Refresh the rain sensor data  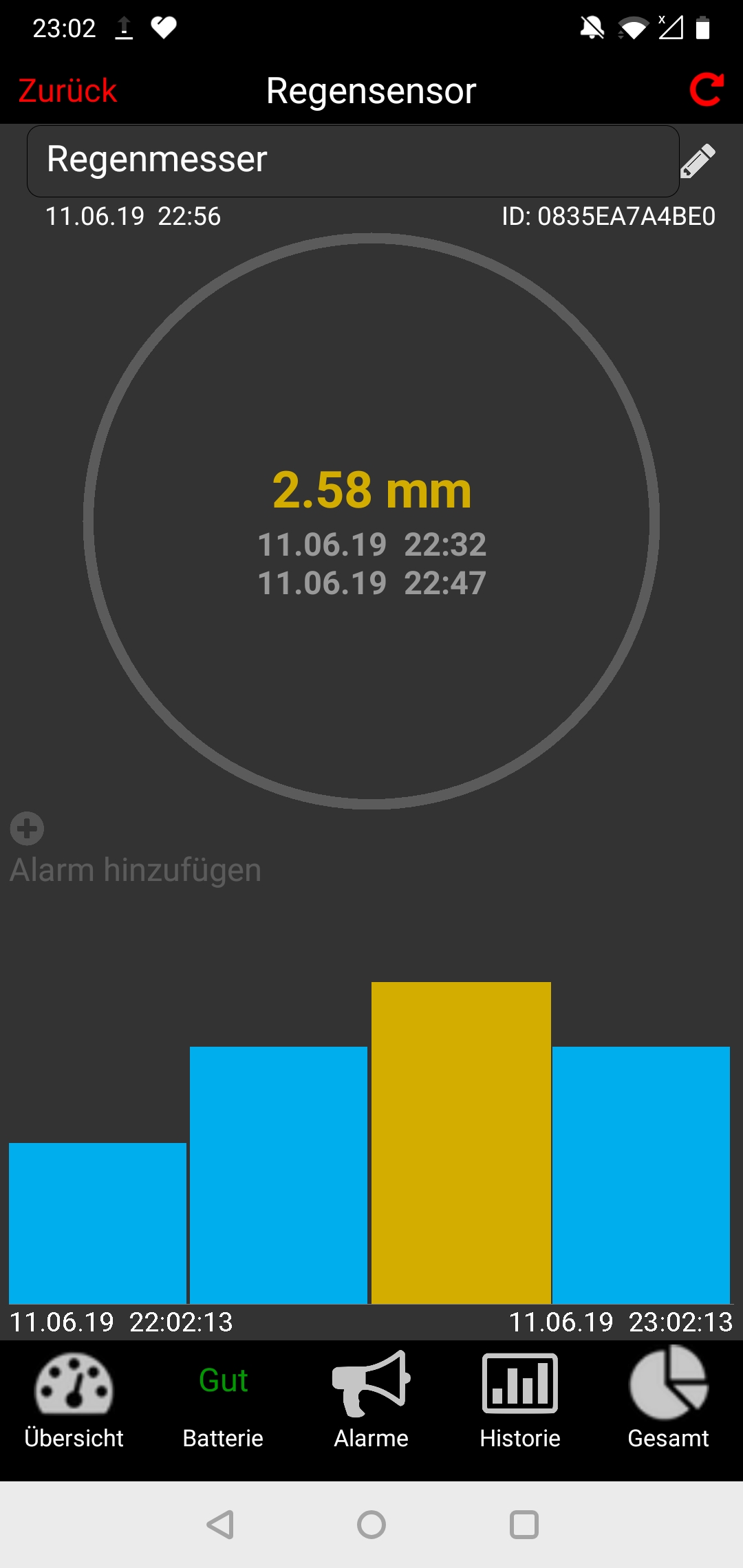(x=706, y=90)
